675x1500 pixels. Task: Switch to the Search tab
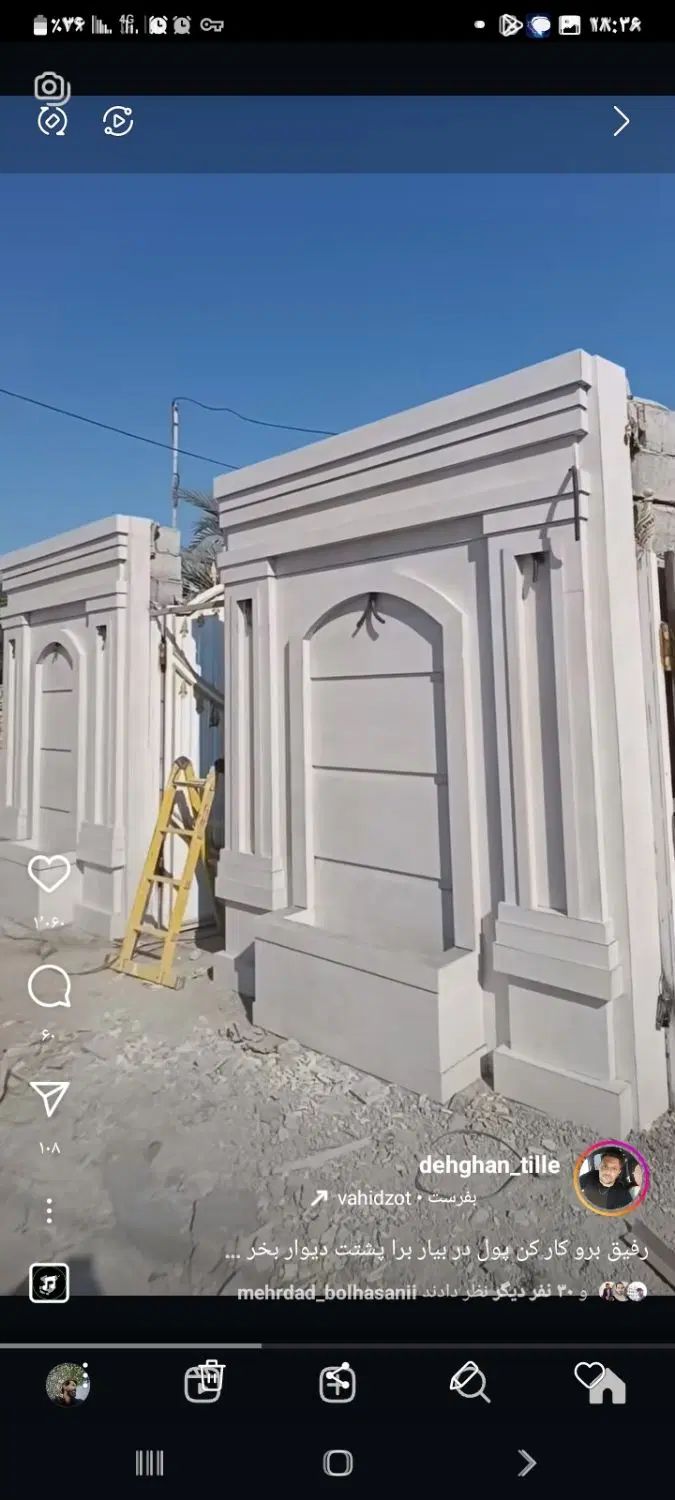click(x=469, y=1384)
